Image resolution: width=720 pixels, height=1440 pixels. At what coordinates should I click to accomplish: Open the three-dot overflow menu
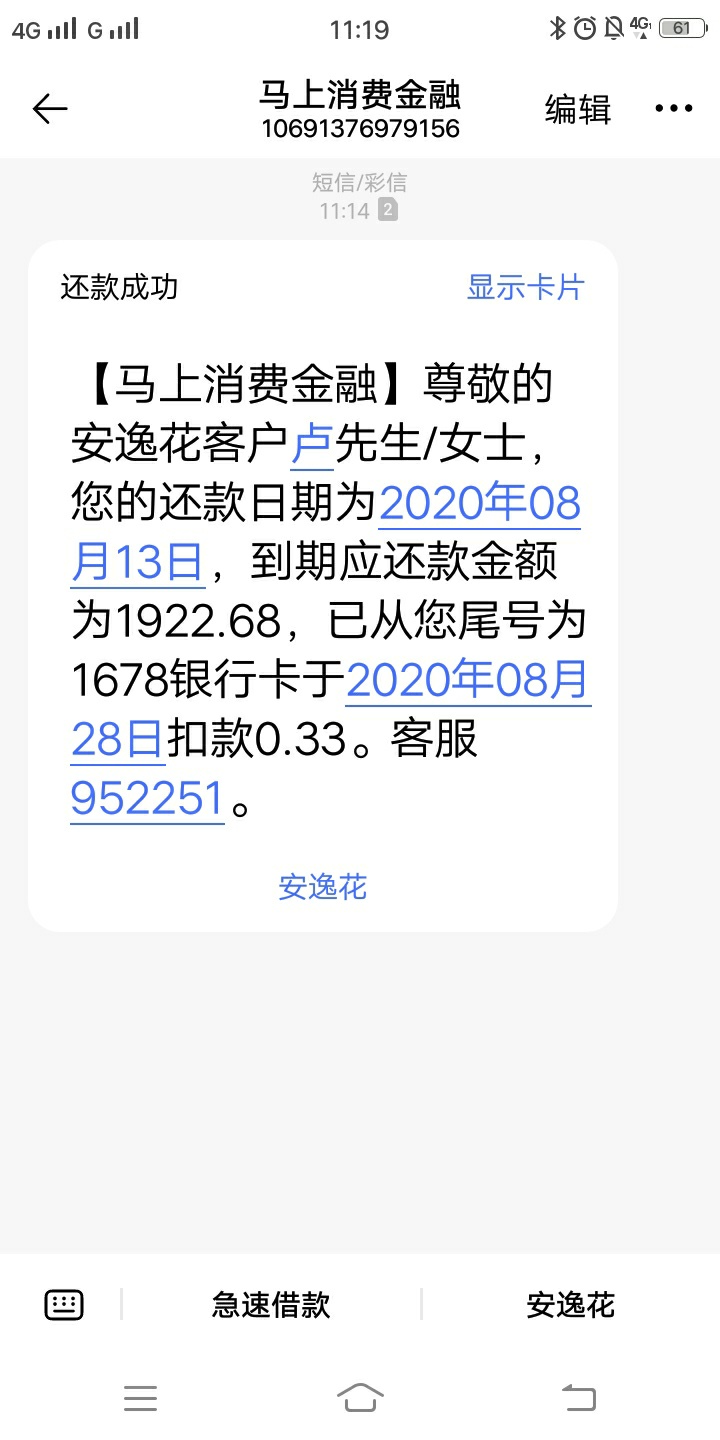(x=673, y=108)
